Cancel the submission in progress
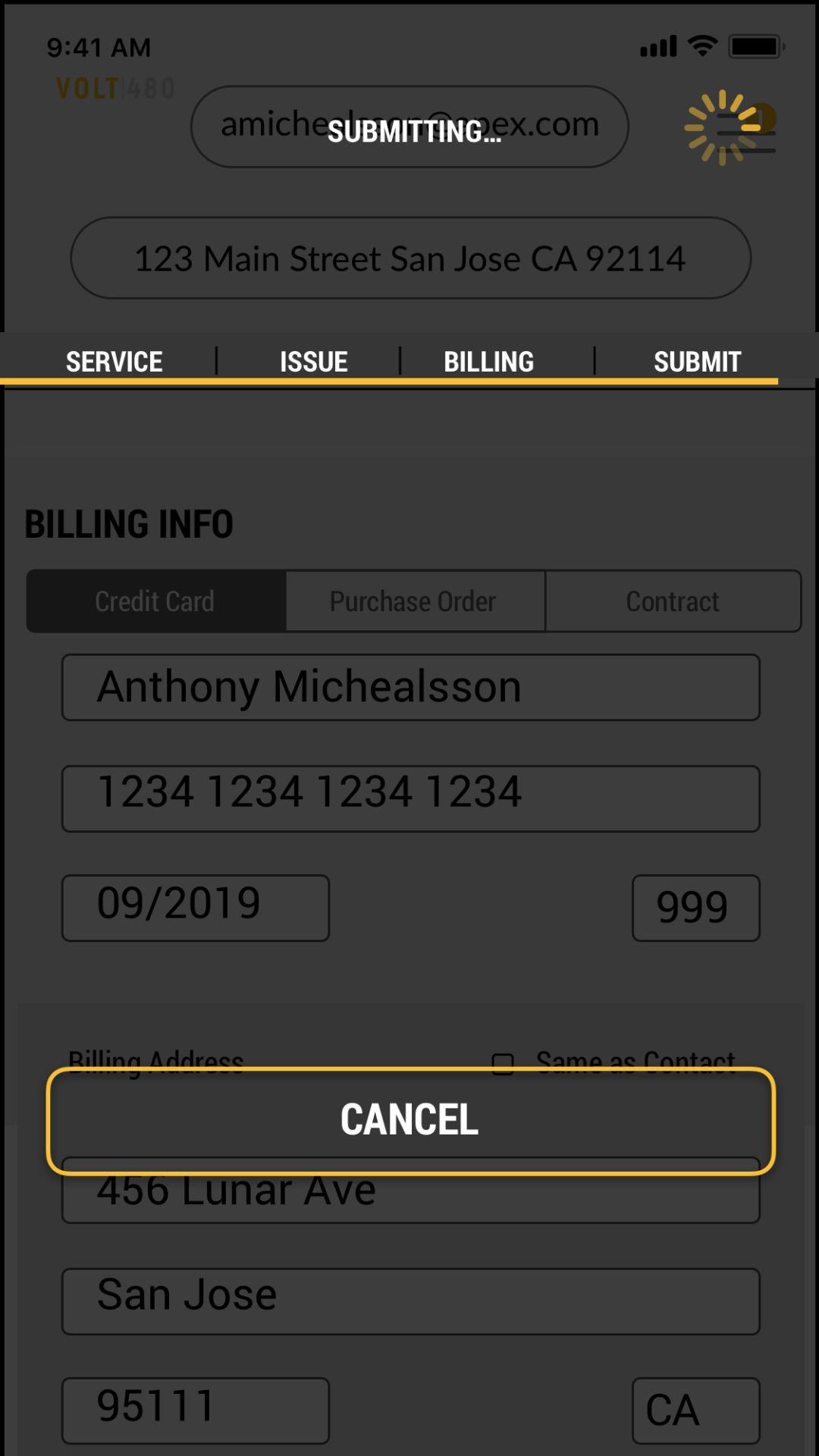Viewport: 819px width, 1456px height. (x=410, y=1120)
